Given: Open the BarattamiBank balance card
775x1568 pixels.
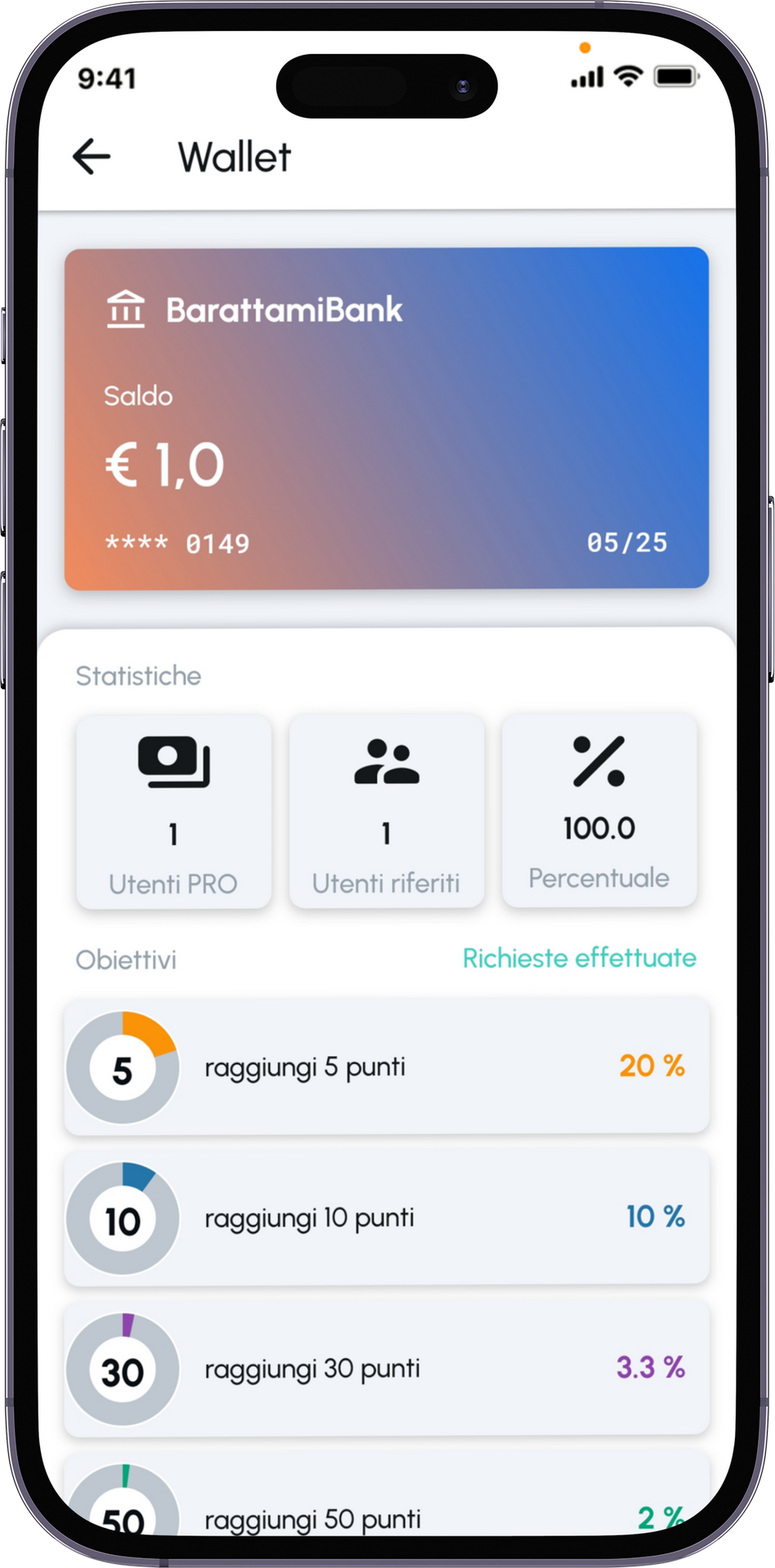Looking at the screenshot, I should (x=386, y=418).
